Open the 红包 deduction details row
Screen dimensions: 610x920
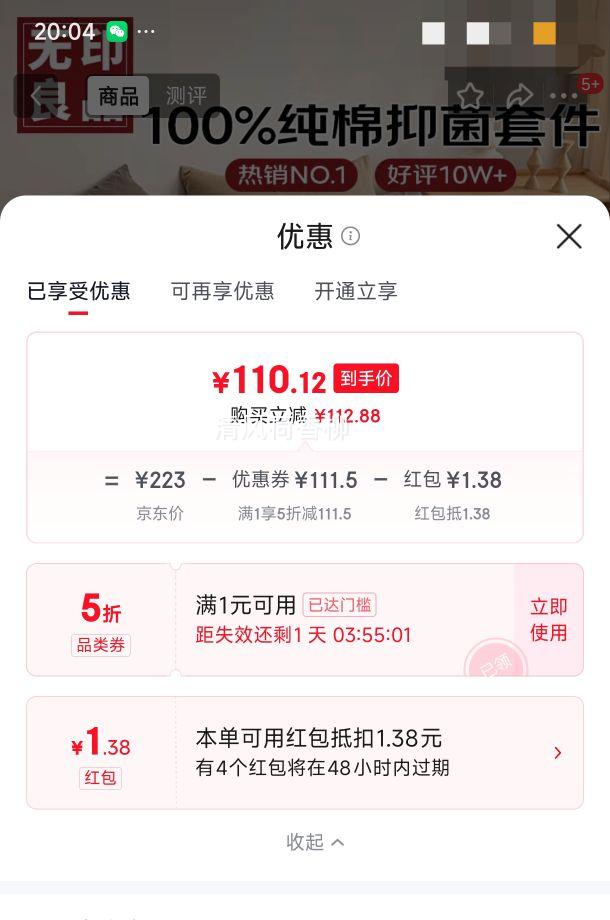coord(557,752)
